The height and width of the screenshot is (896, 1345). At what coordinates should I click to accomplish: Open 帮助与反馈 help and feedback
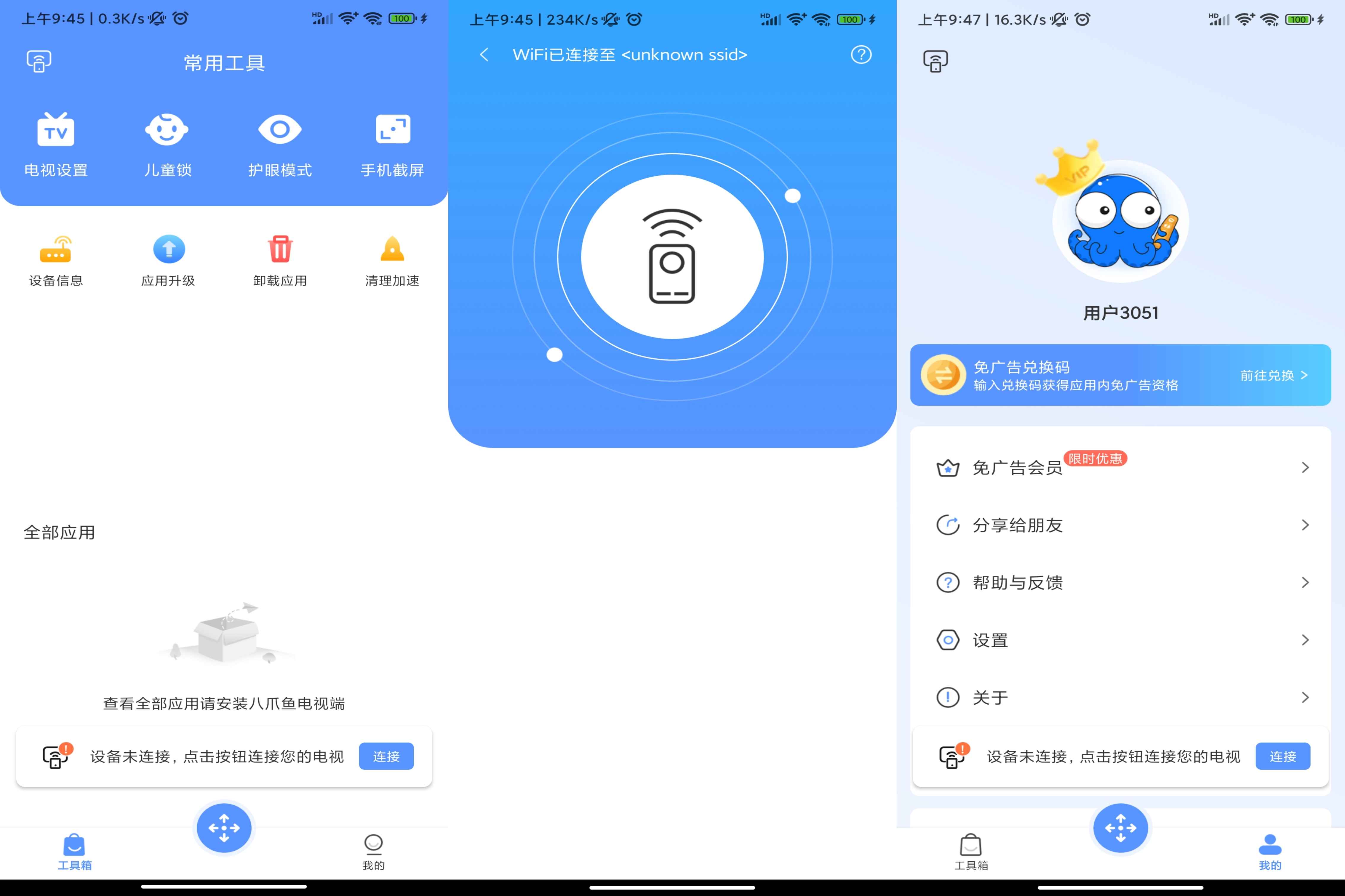click(1120, 583)
